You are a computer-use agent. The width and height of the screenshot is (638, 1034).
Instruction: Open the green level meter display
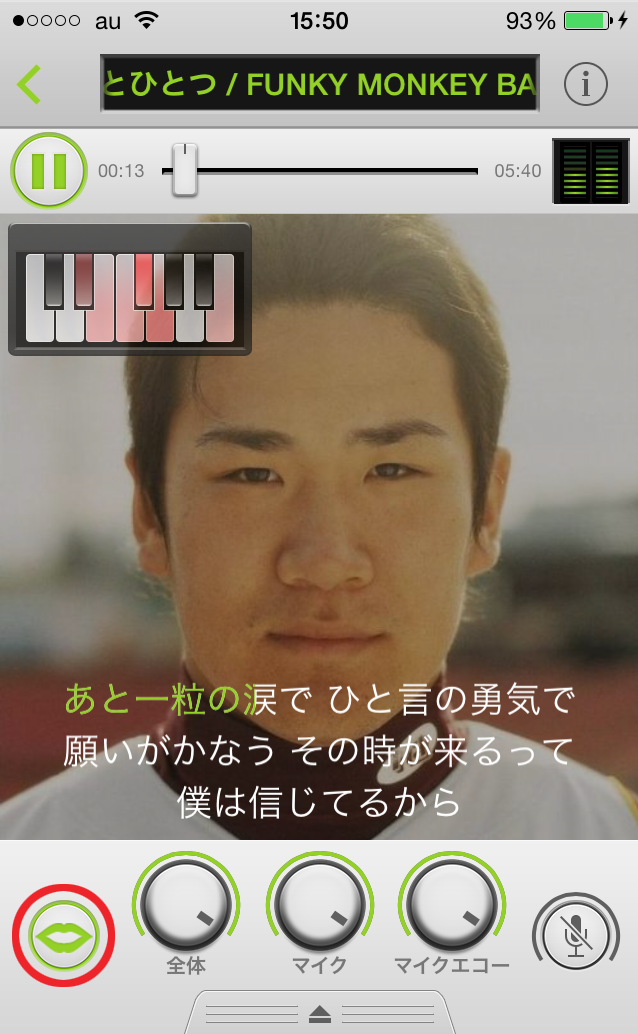click(590, 171)
